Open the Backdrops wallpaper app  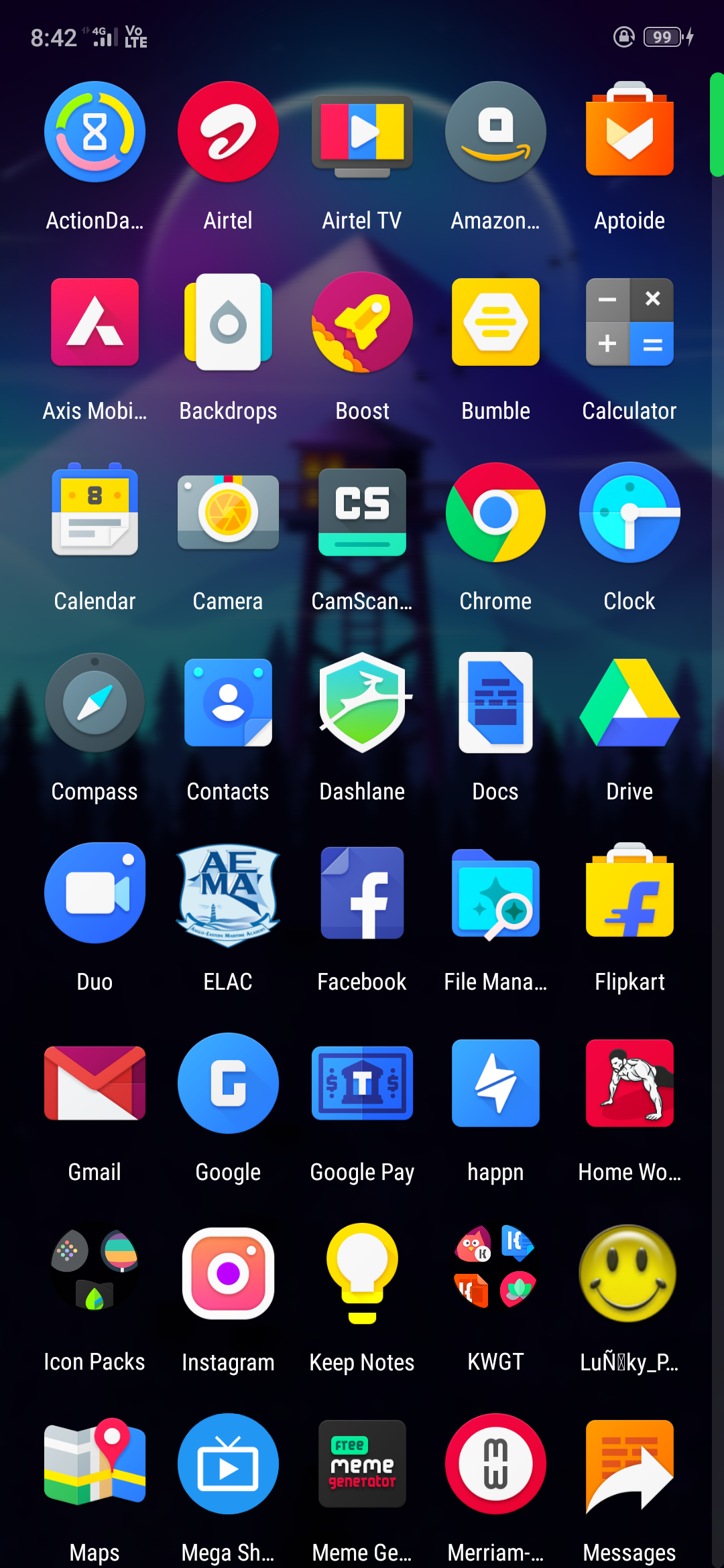(228, 322)
